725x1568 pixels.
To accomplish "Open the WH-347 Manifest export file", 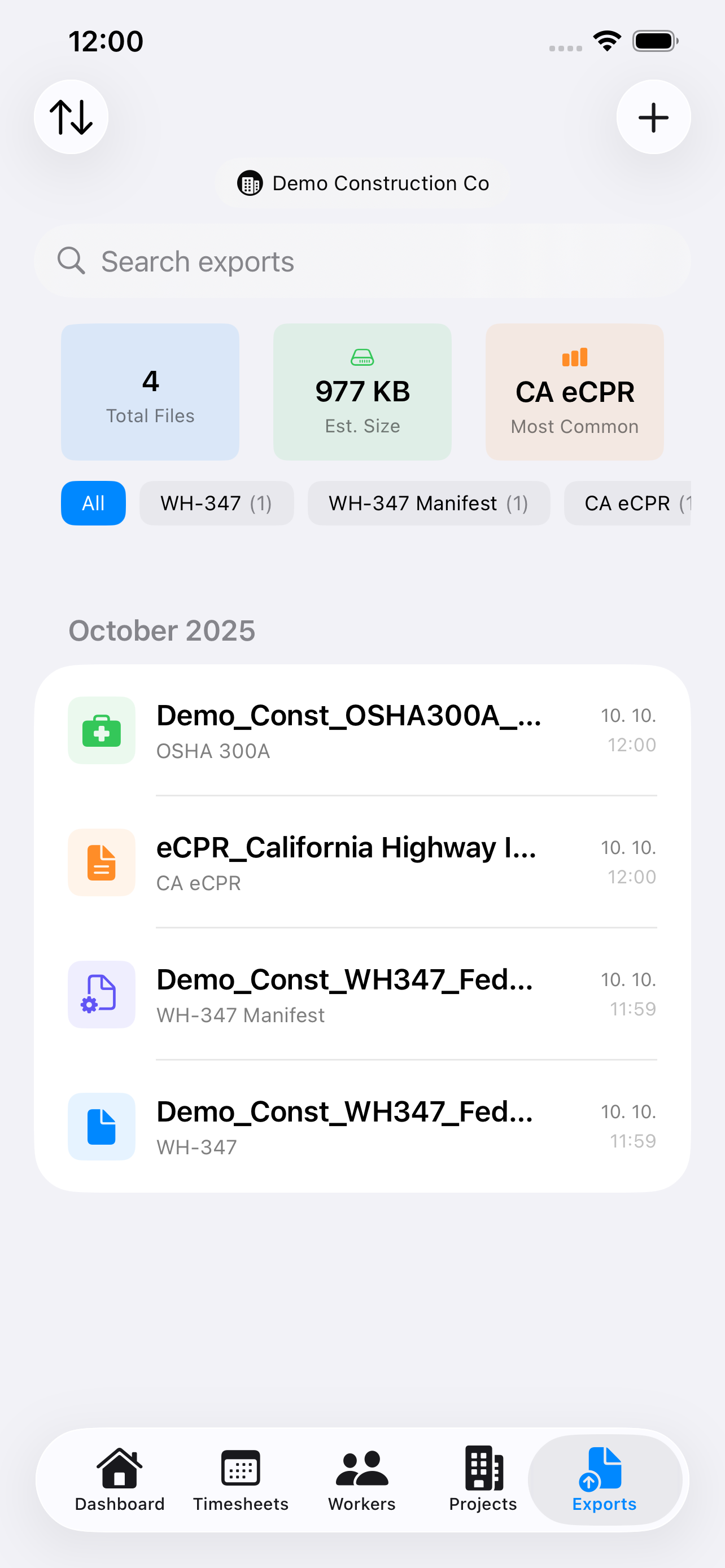I will pos(363,995).
